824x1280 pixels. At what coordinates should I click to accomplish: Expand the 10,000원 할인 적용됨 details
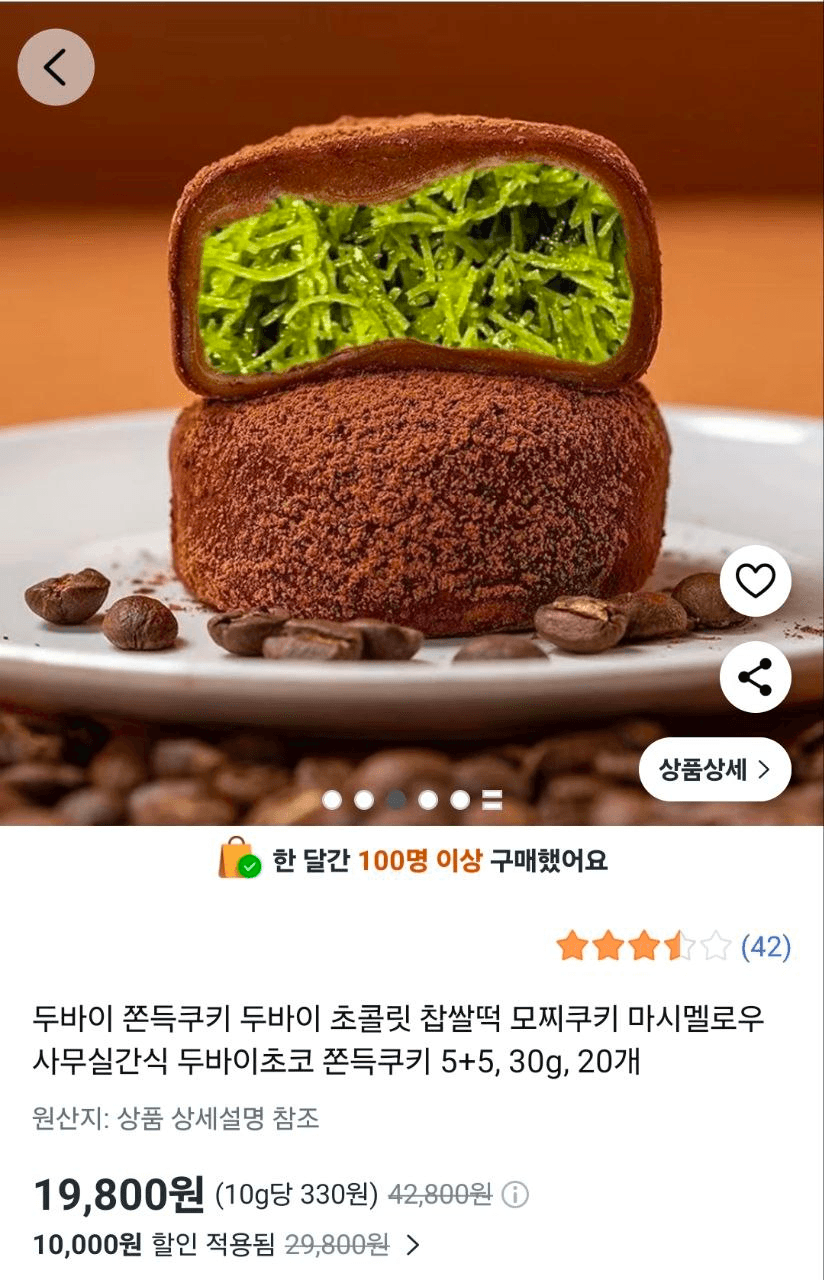click(x=412, y=1245)
